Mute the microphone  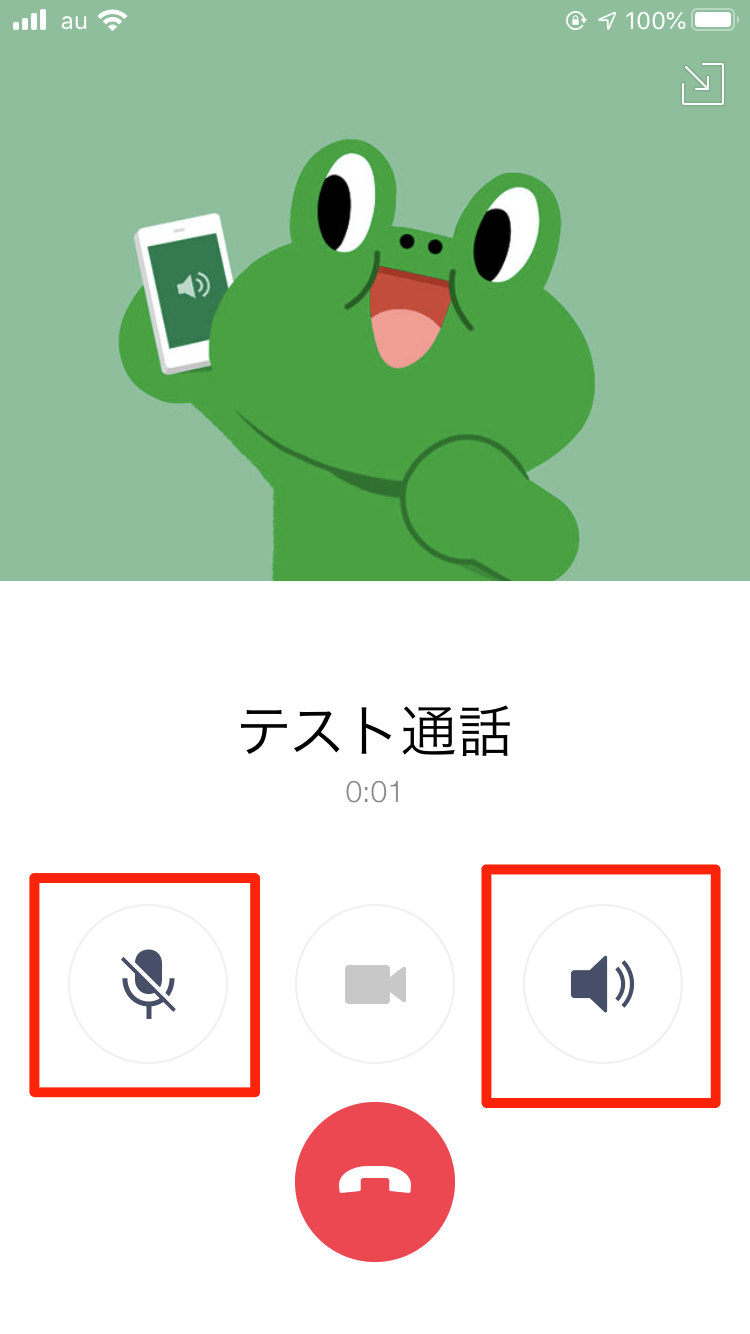tap(148, 984)
